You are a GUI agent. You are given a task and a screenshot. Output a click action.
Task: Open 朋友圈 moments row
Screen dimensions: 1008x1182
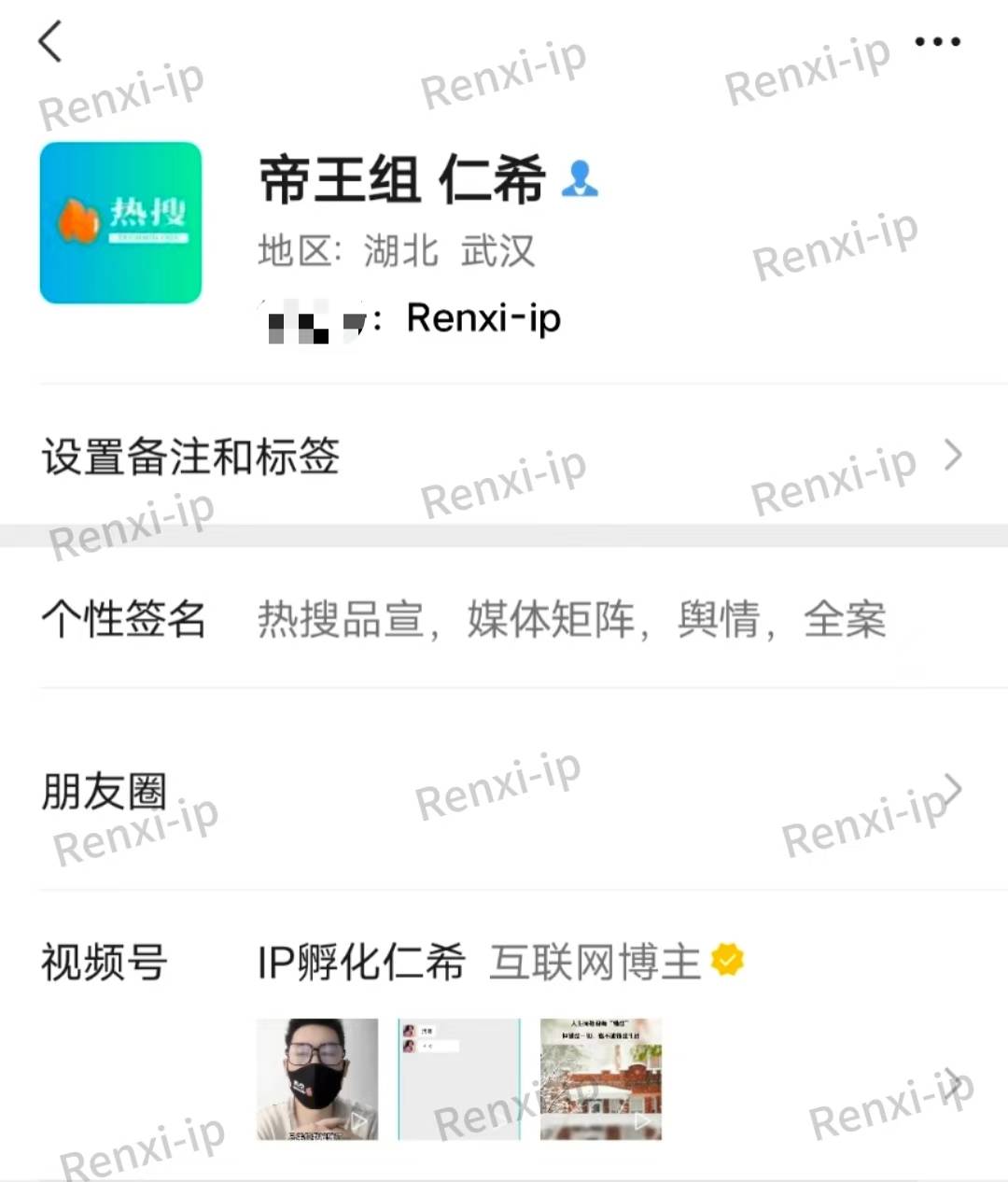point(504,792)
